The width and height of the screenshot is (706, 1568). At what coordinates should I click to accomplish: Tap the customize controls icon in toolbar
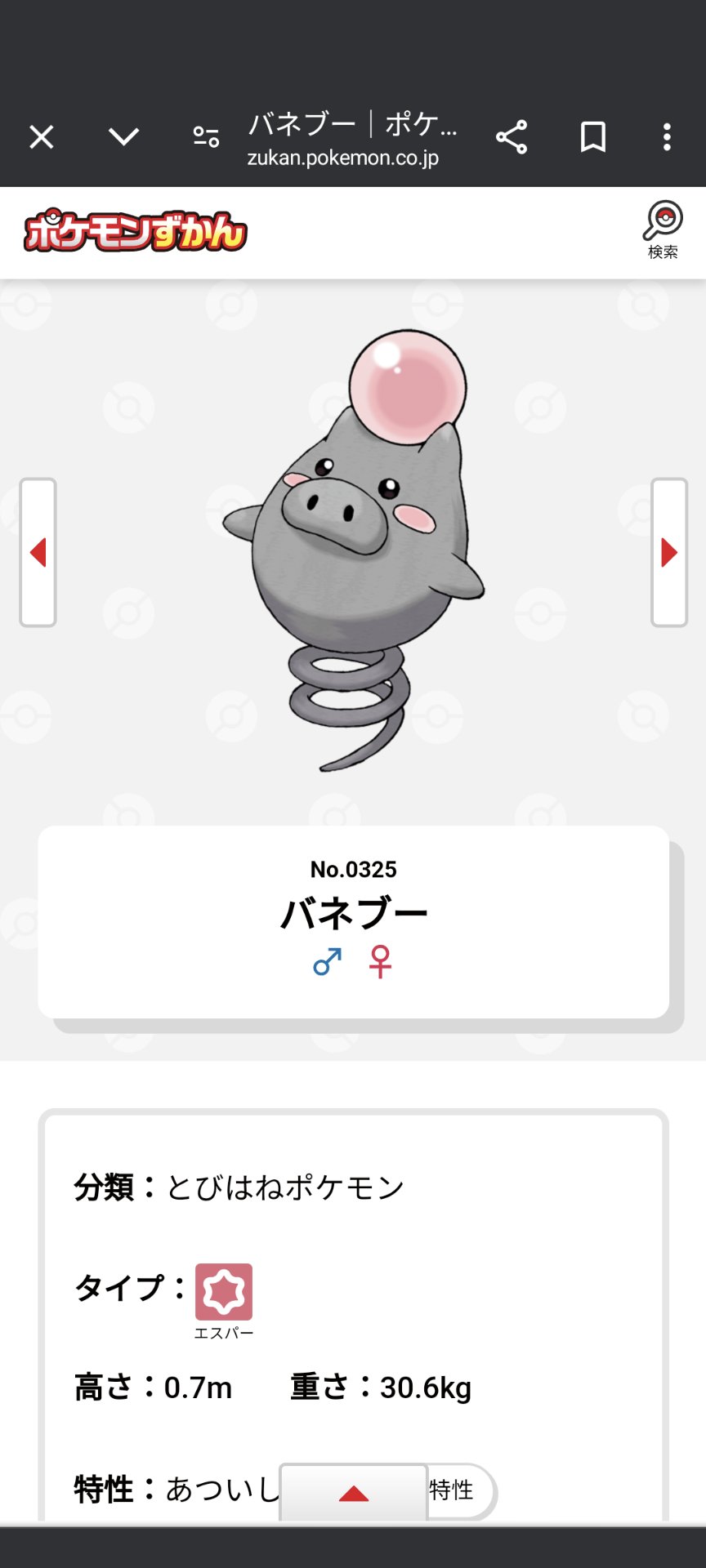pos(207,137)
